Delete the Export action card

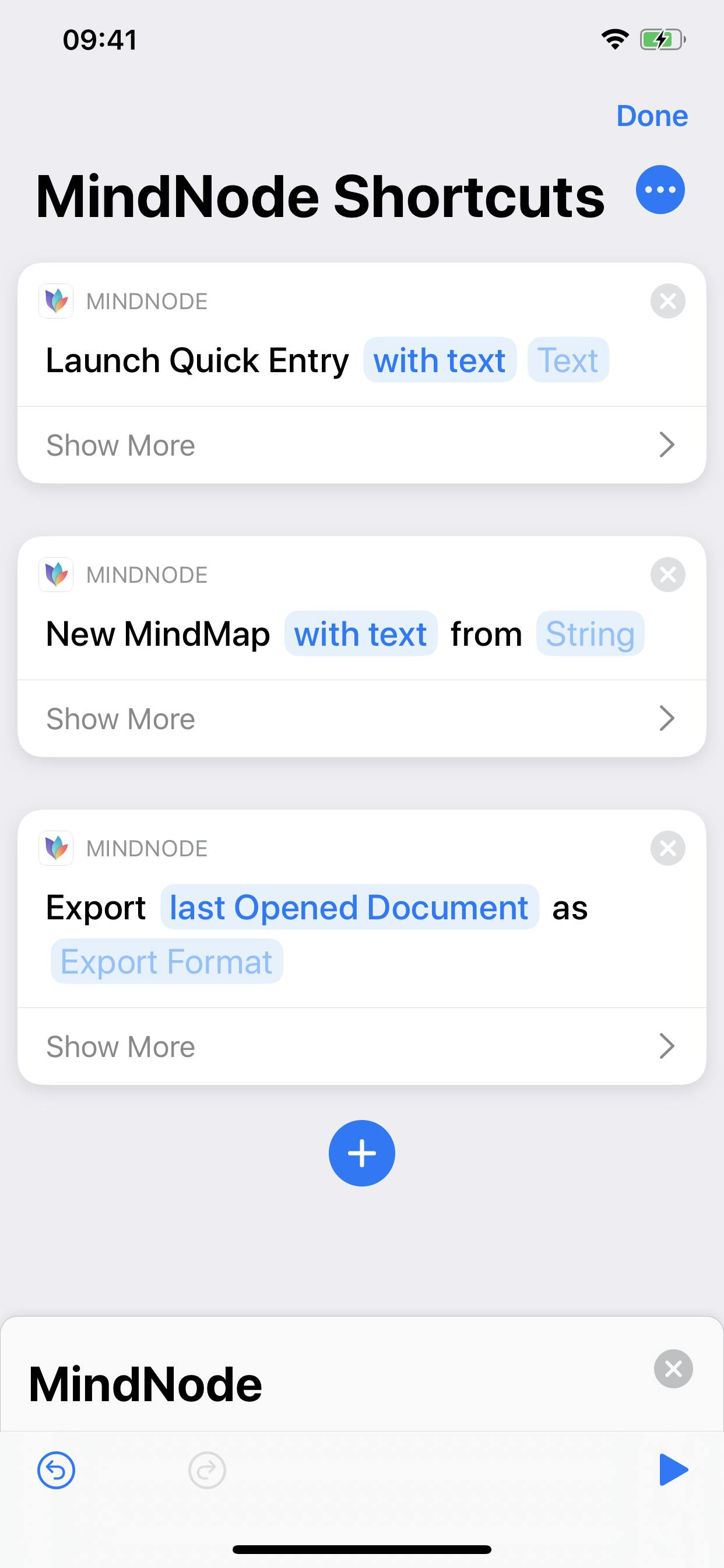pos(667,849)
